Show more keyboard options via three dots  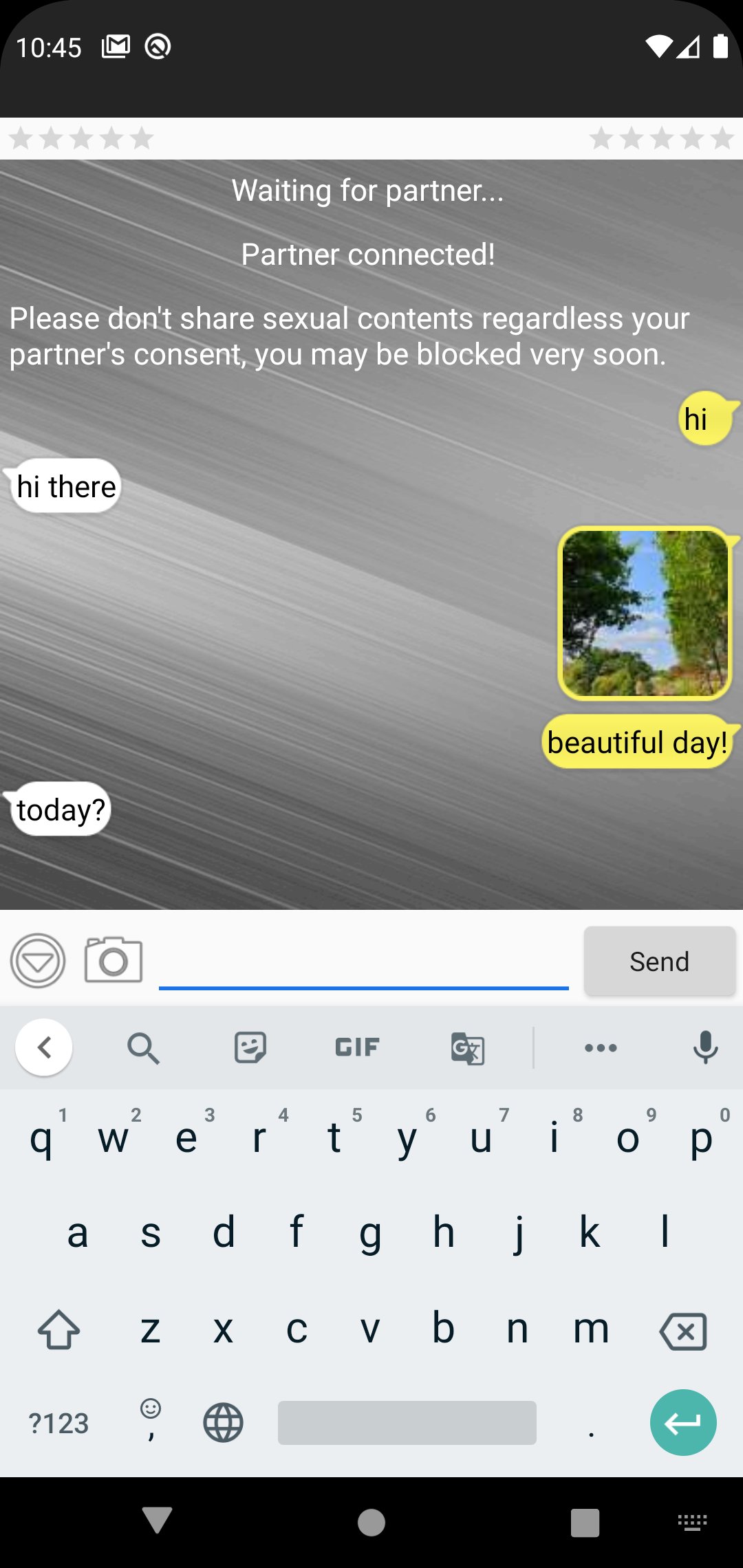[x=601, y=1047]
